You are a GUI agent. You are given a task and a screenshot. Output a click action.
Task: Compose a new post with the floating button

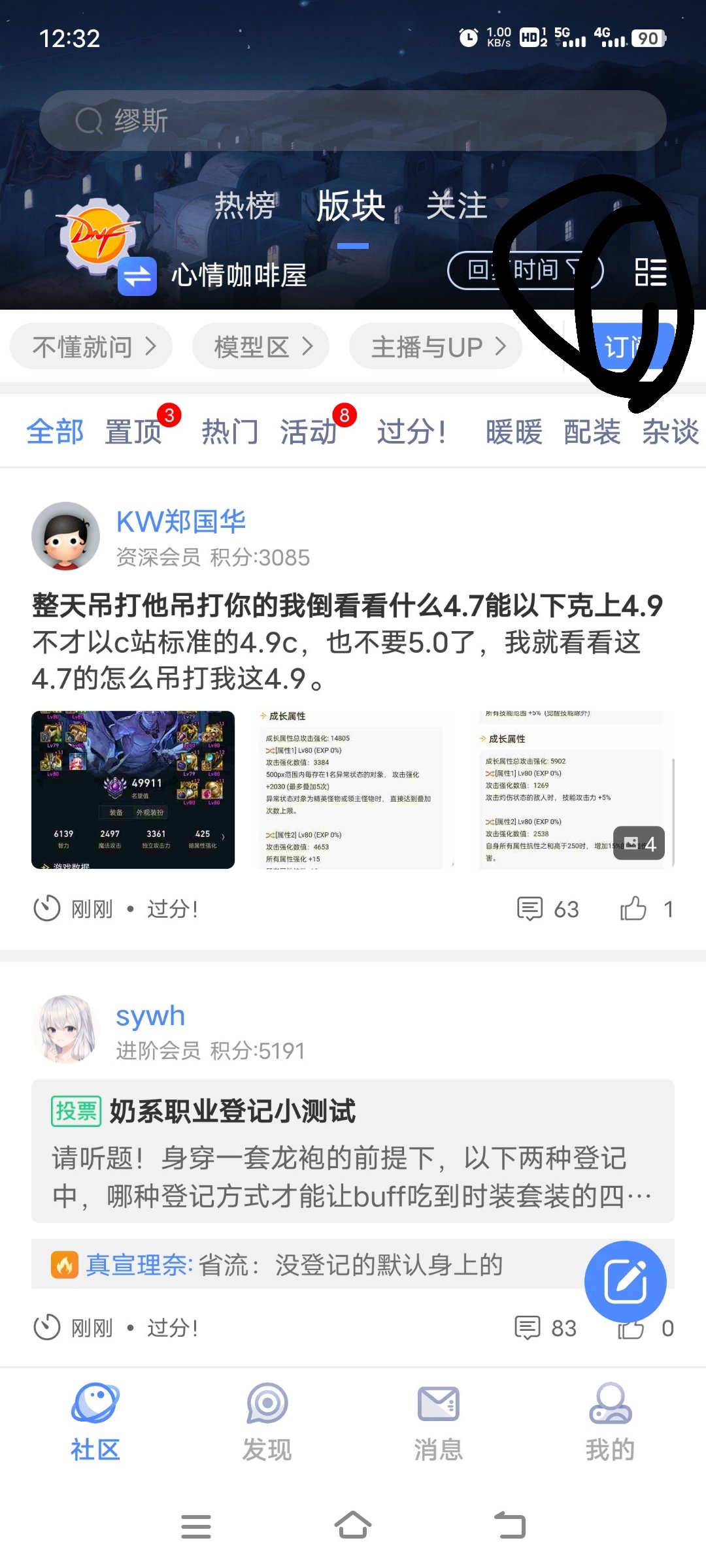click(626, 1281)
